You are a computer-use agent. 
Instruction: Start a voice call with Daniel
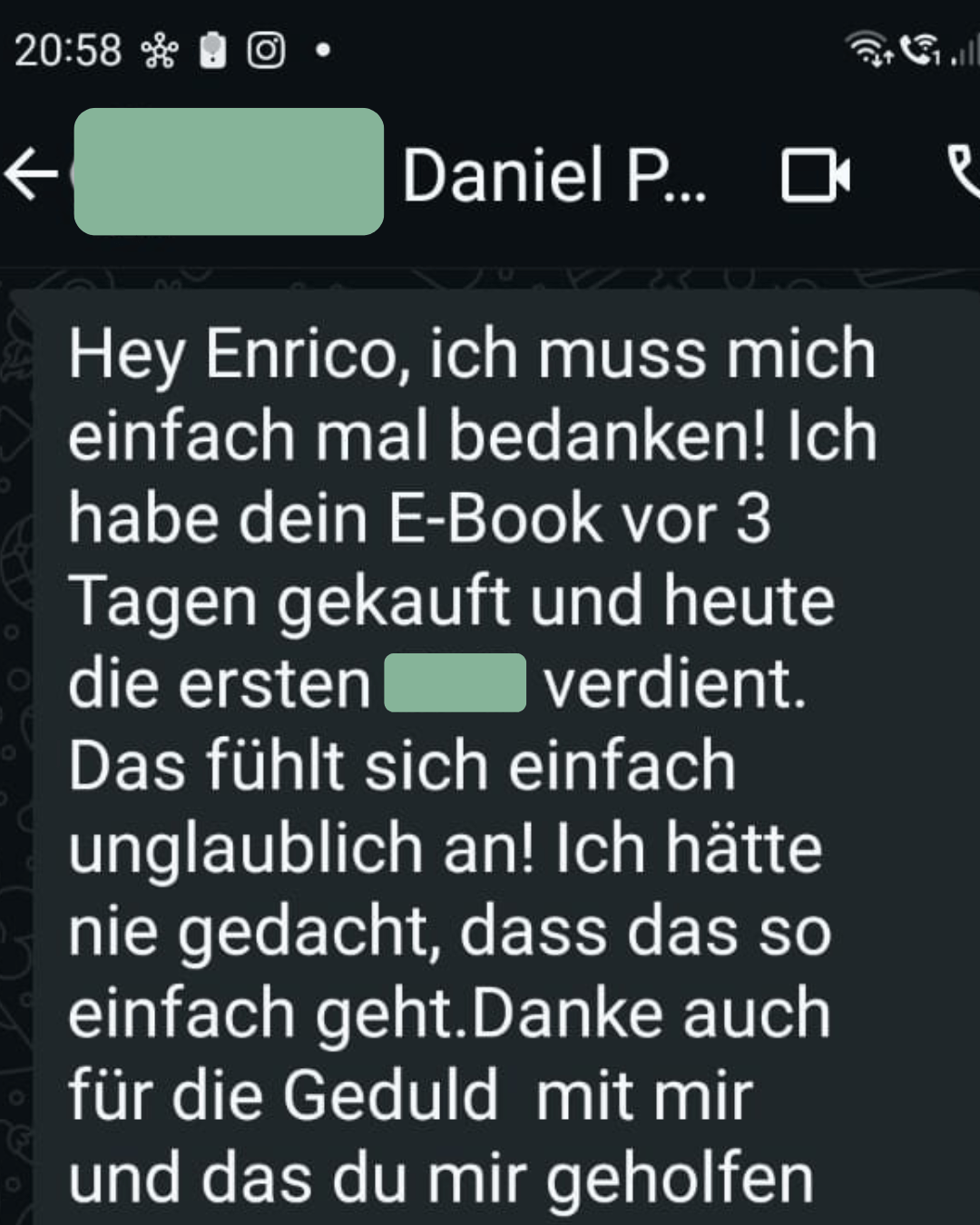coord(964,172)
